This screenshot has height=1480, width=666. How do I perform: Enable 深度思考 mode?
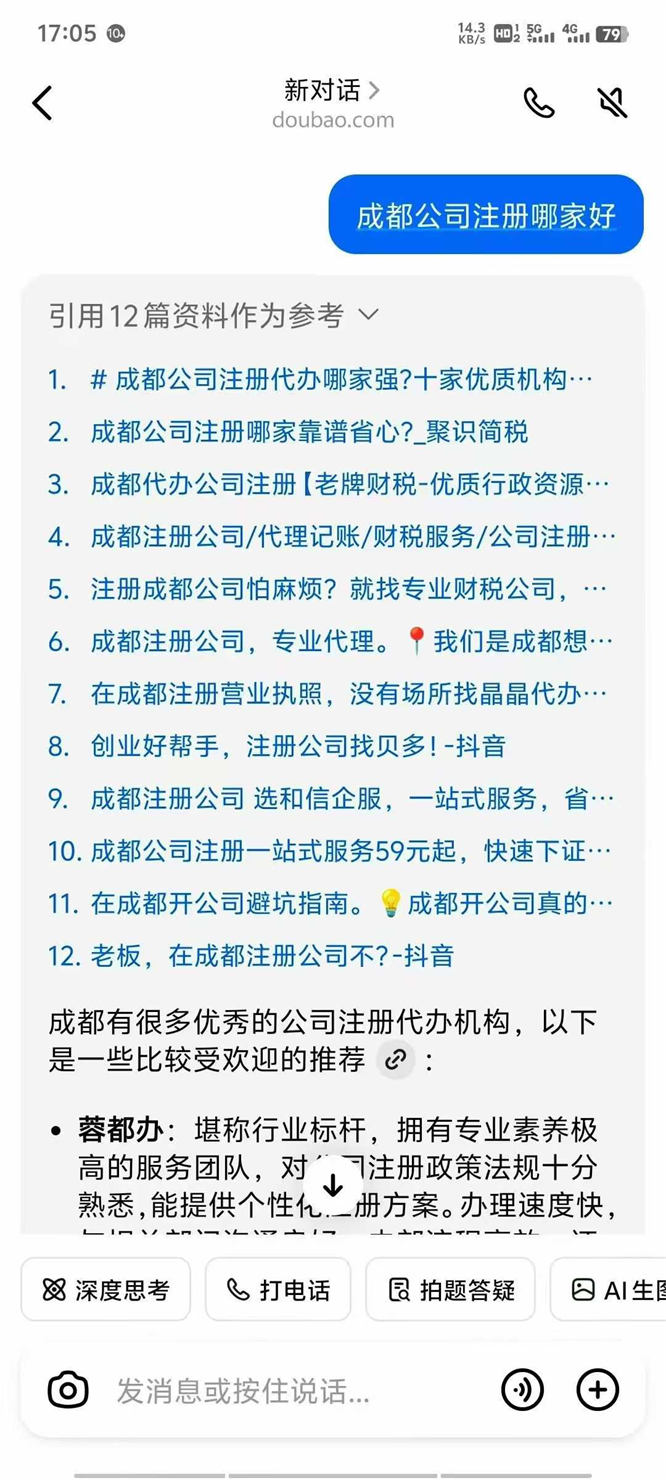click(x=106, y=1289)
